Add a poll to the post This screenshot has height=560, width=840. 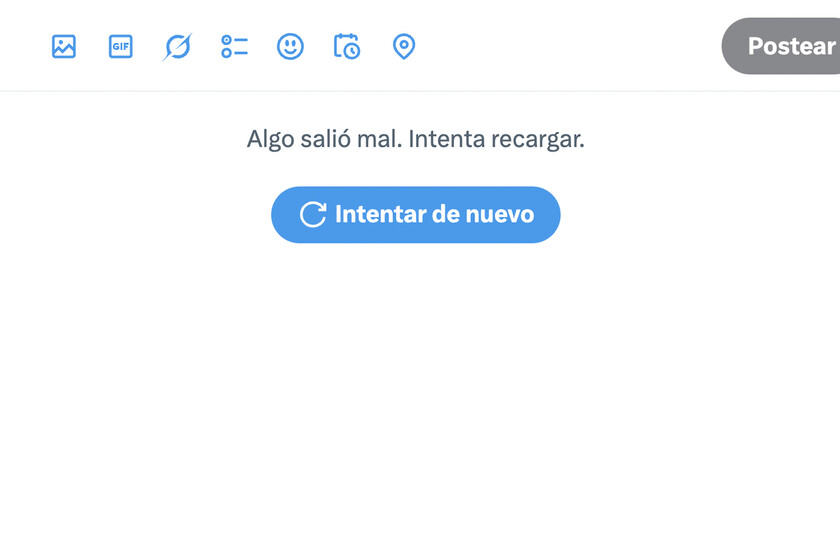(x=234, y=46)
